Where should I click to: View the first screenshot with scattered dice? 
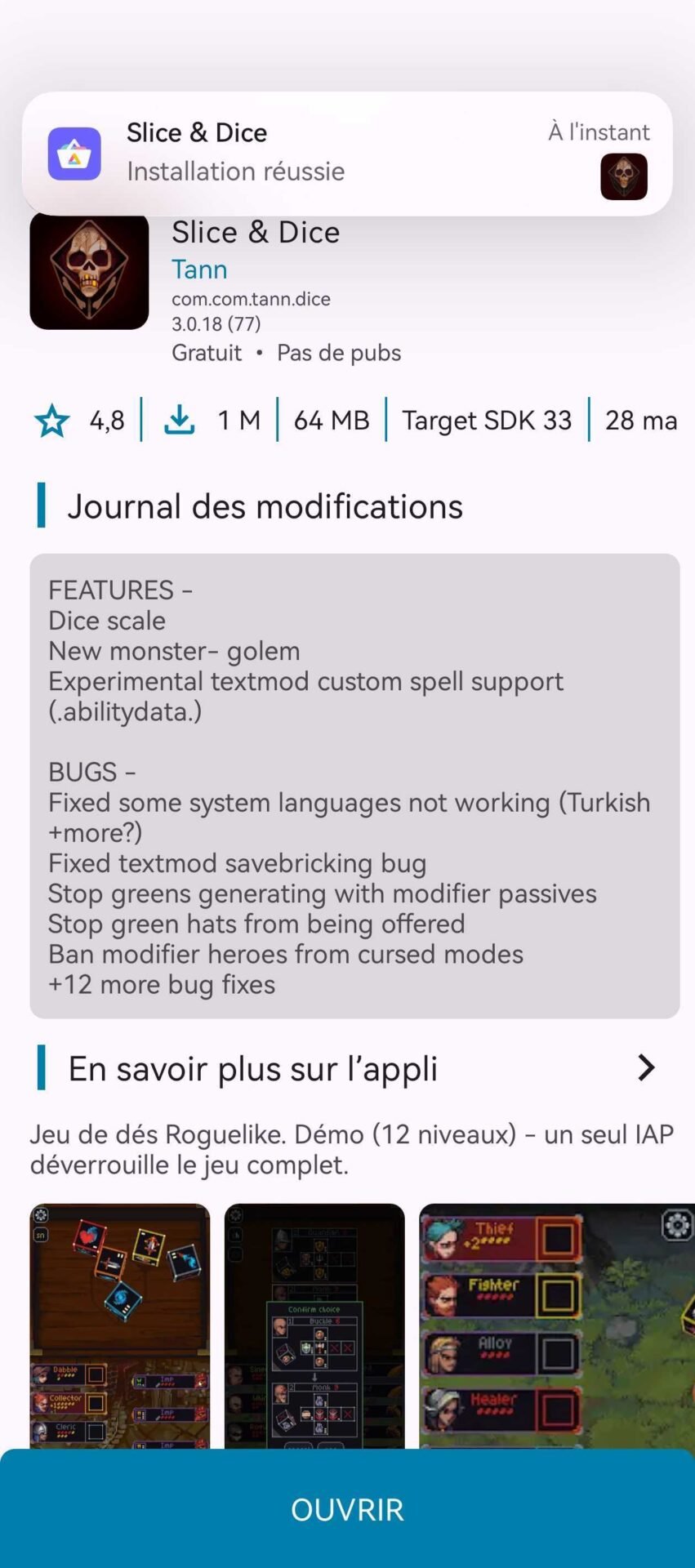120,1326
